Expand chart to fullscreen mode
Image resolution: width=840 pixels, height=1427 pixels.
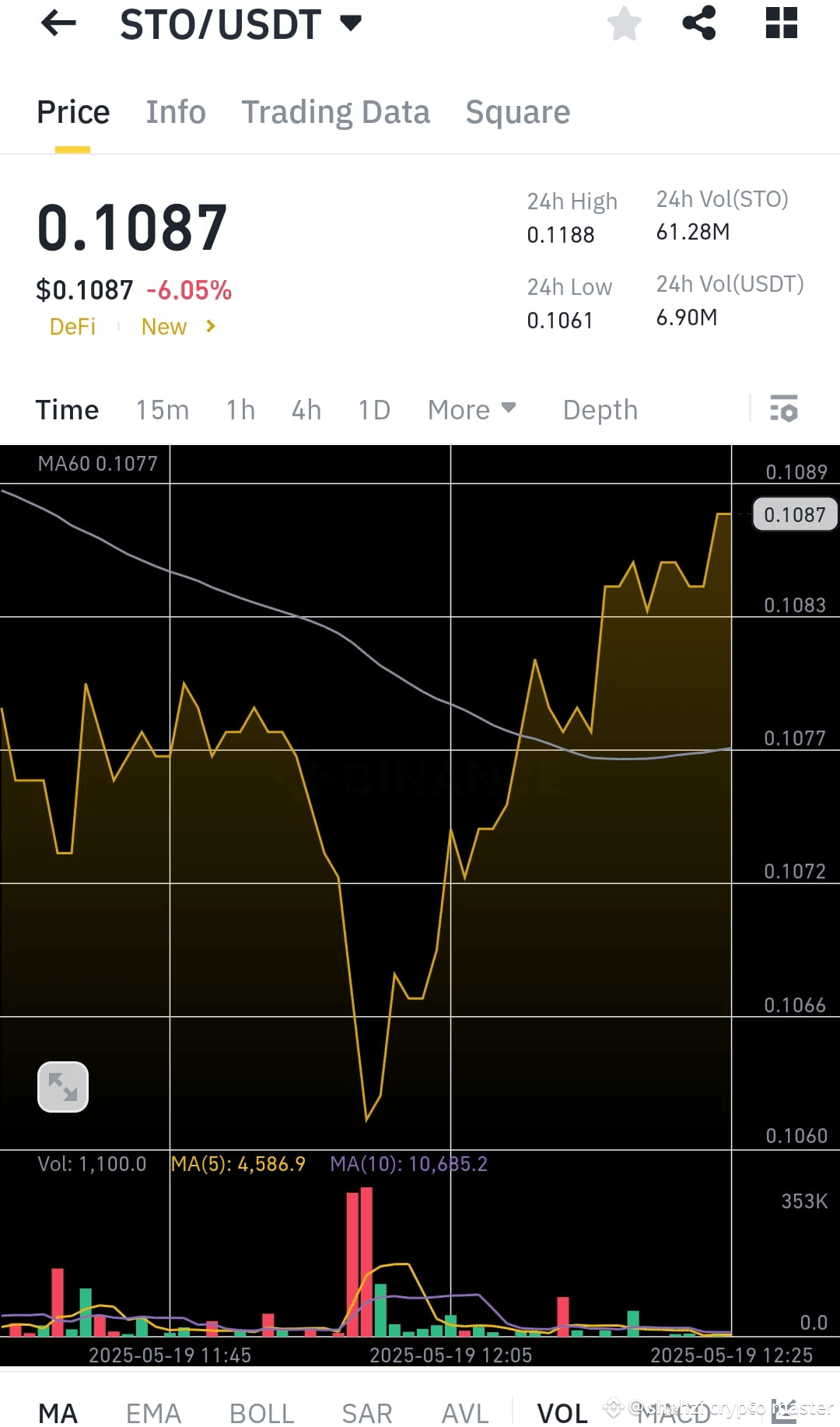pyautogui.click(x=62, y=1086)
